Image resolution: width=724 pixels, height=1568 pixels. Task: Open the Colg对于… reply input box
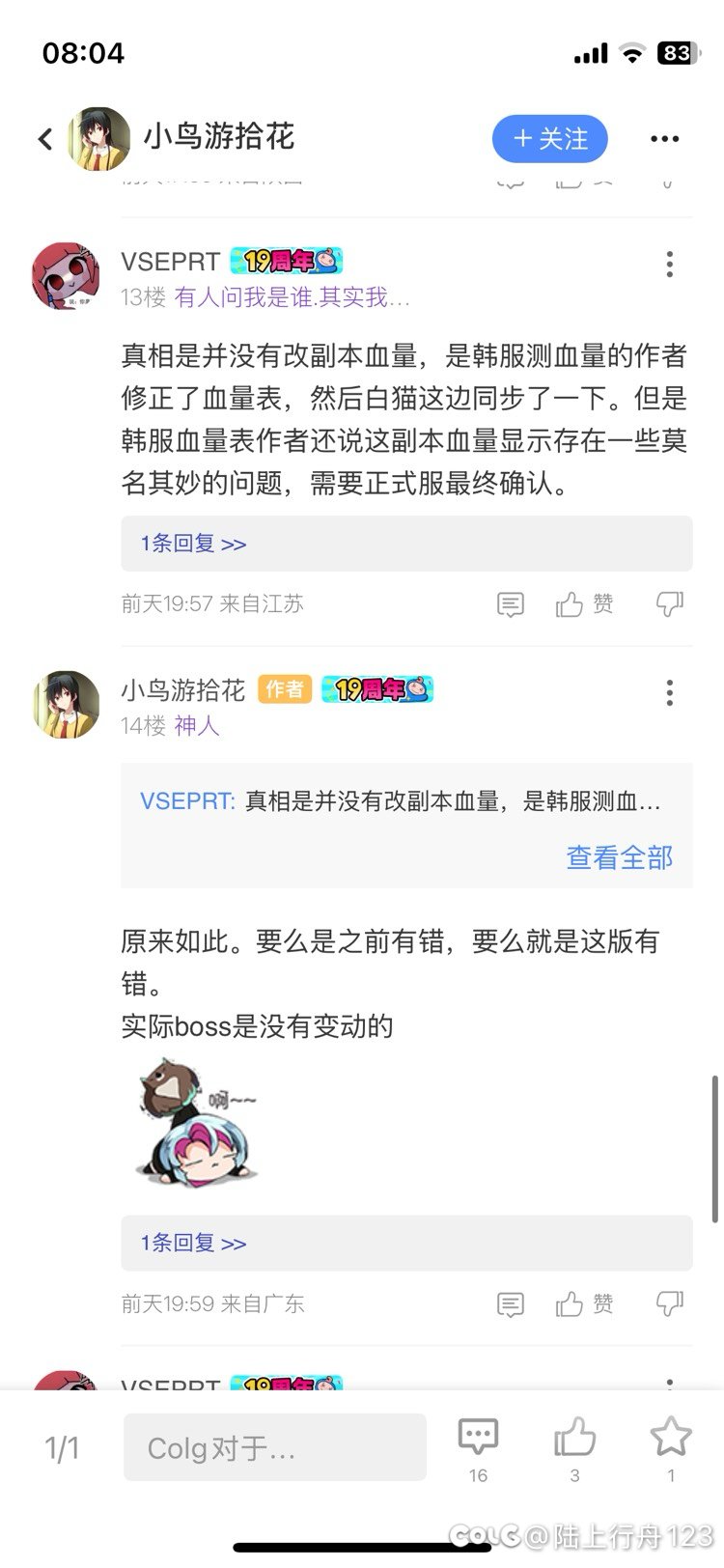click(275, 1447)
